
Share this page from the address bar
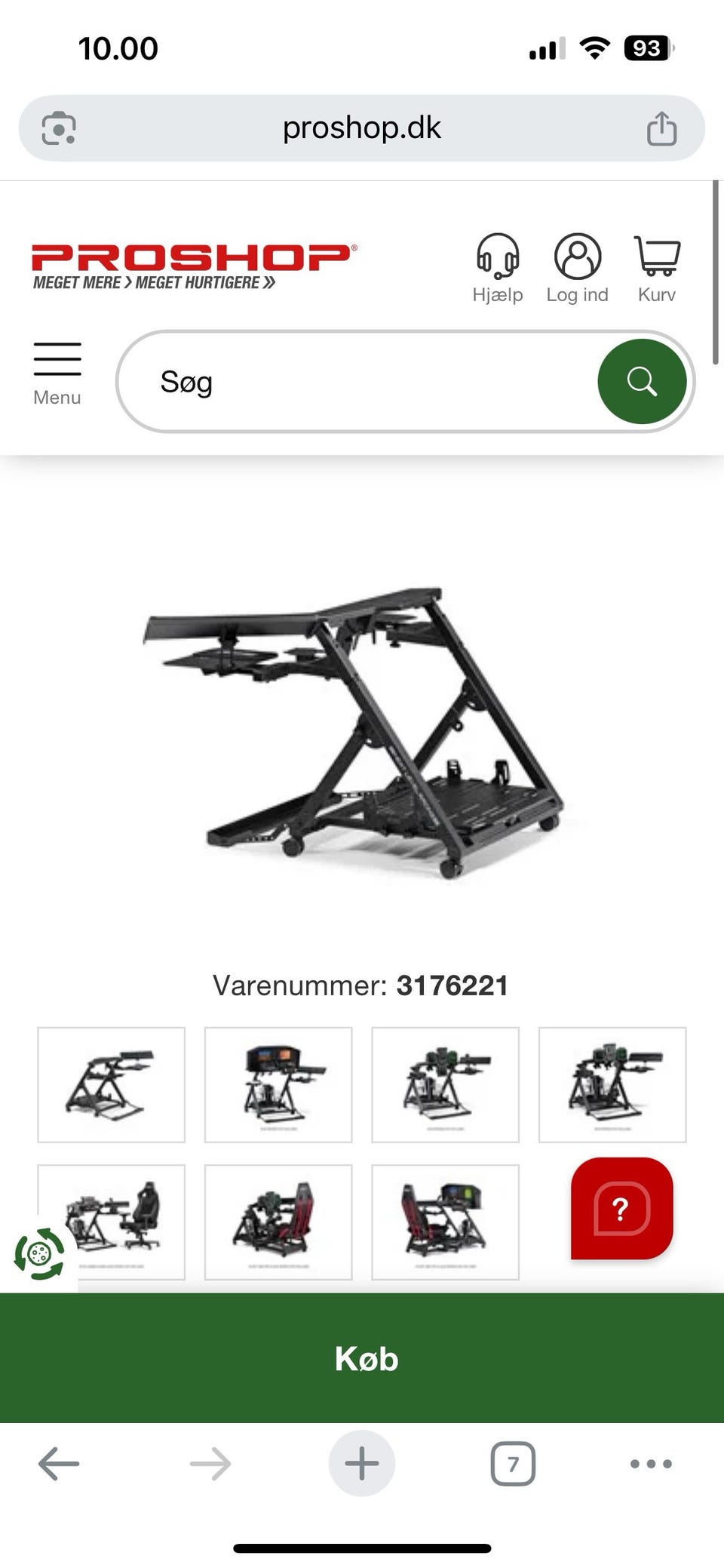click(x=661, y=128)
